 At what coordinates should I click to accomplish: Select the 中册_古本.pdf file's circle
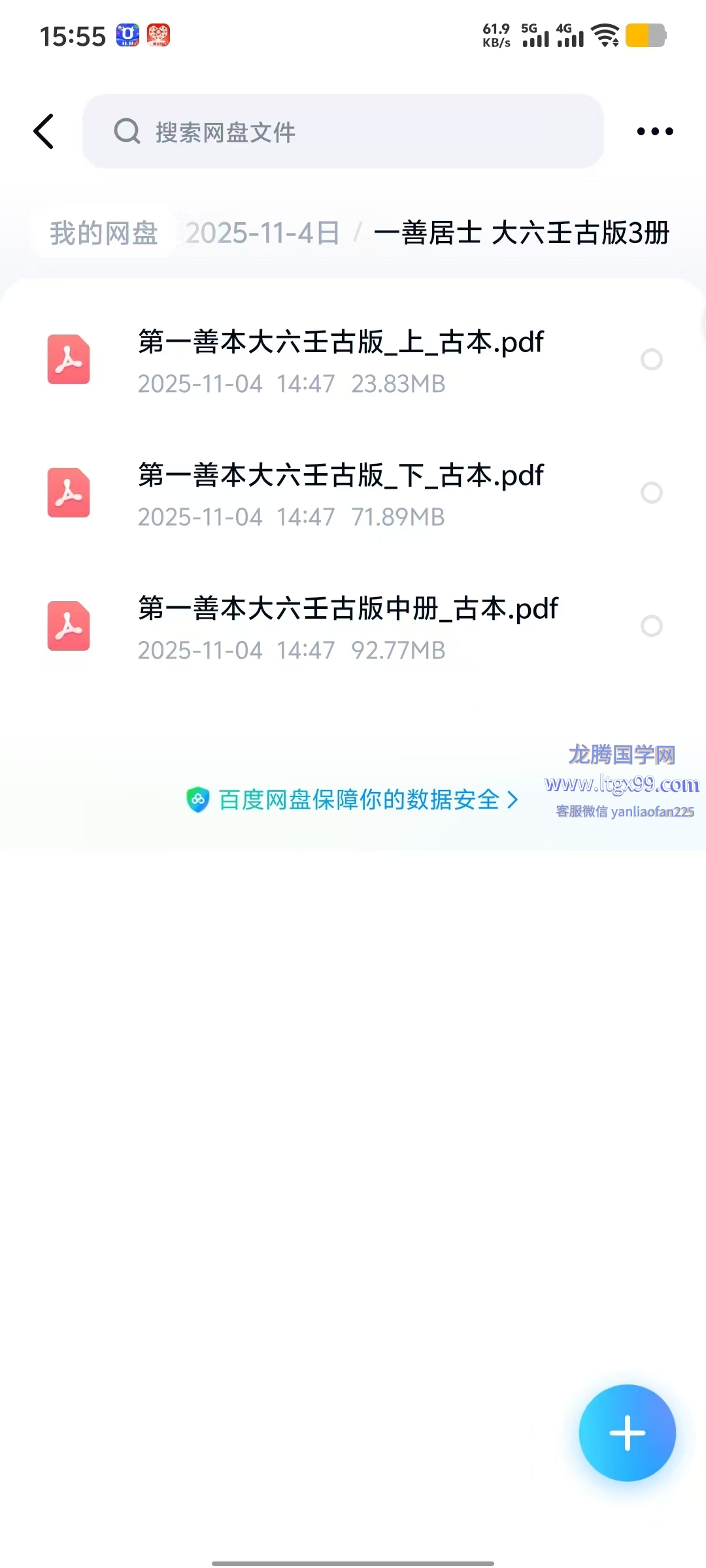(x=651, y=626)
